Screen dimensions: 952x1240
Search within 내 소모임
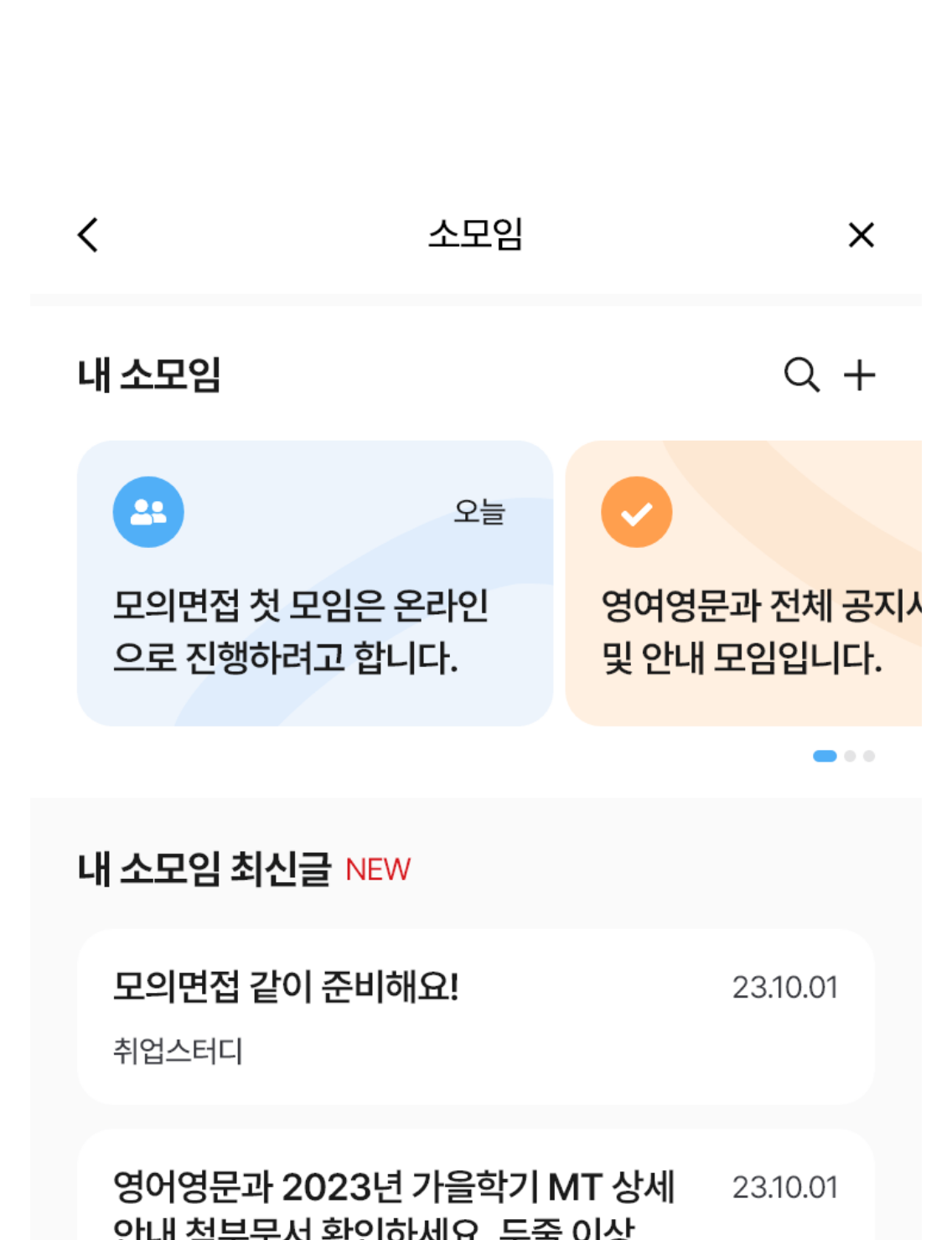(801, 375)
